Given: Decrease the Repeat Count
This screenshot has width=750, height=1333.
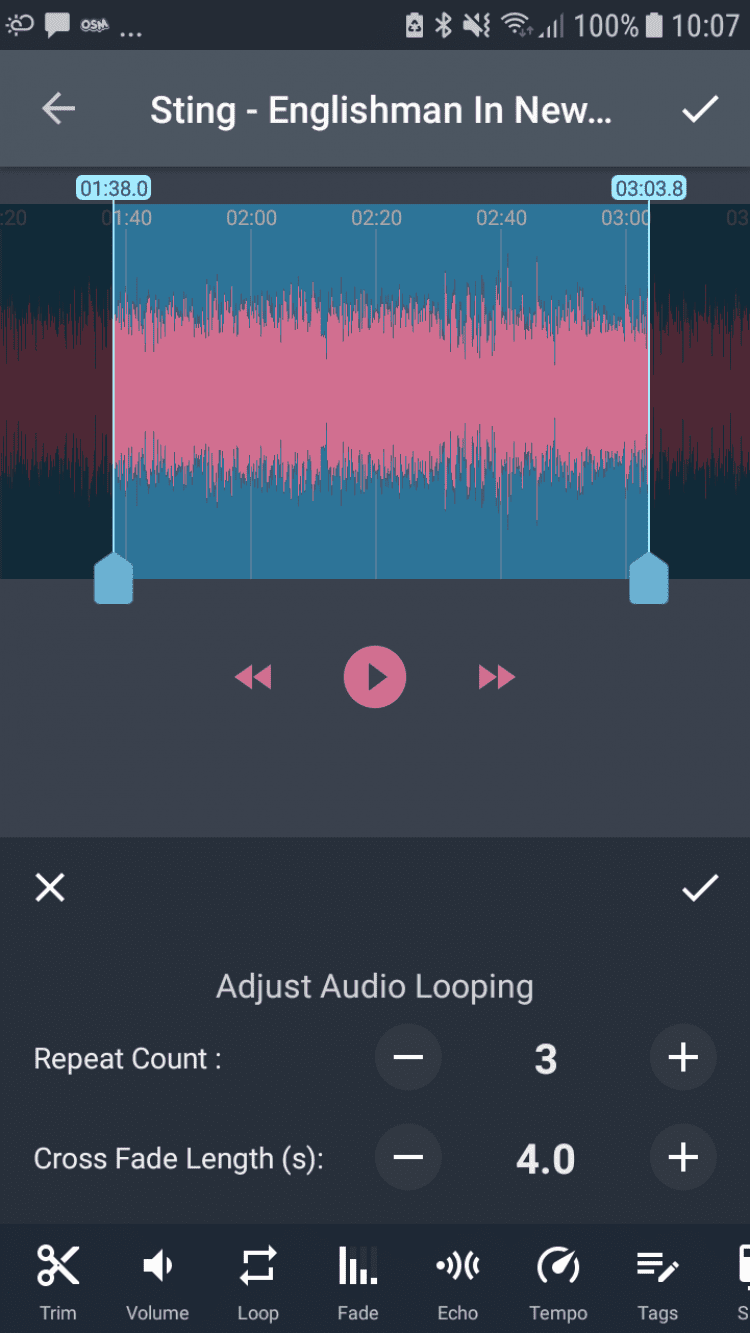Looking at the screenshot, I should pos(408,1058).
